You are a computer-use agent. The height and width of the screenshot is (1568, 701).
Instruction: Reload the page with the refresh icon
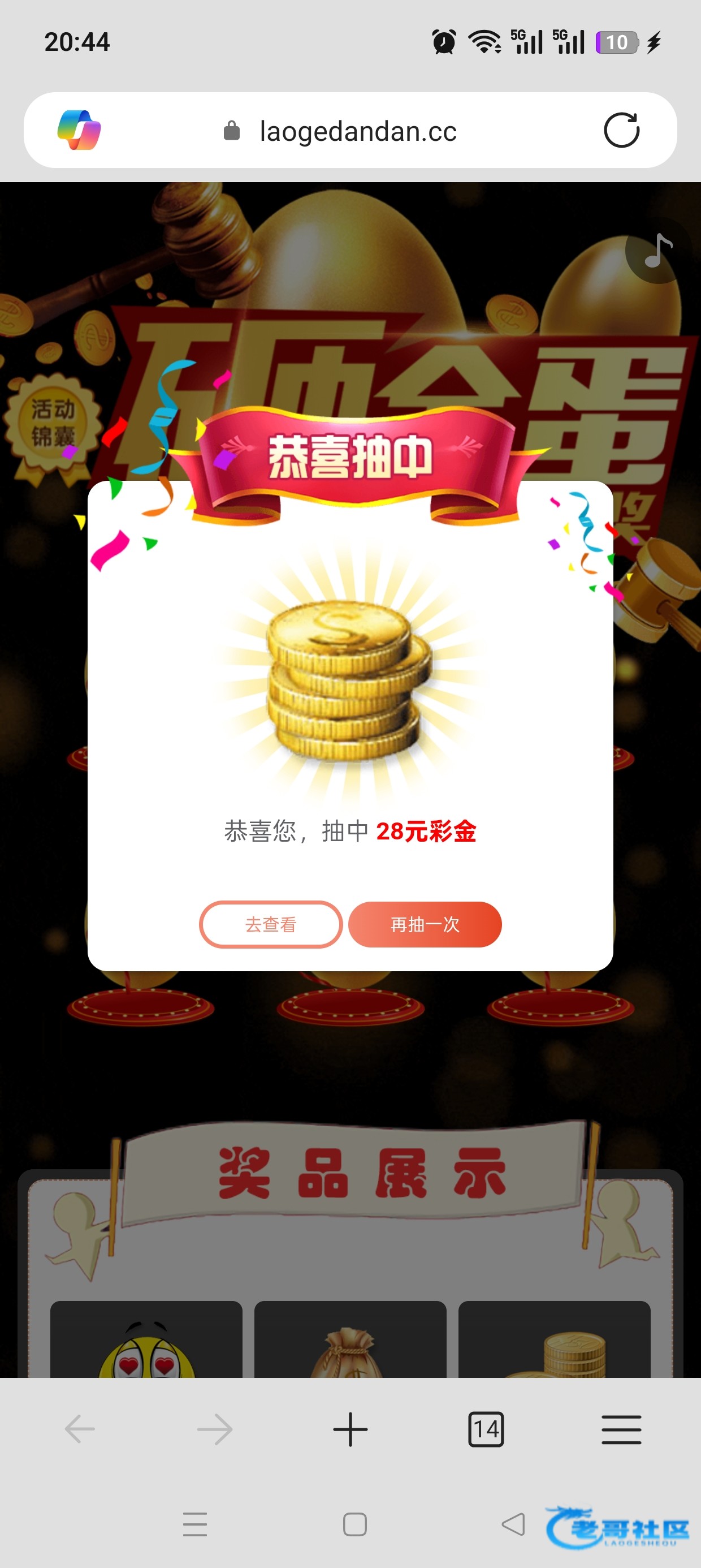tap(621, 130)
